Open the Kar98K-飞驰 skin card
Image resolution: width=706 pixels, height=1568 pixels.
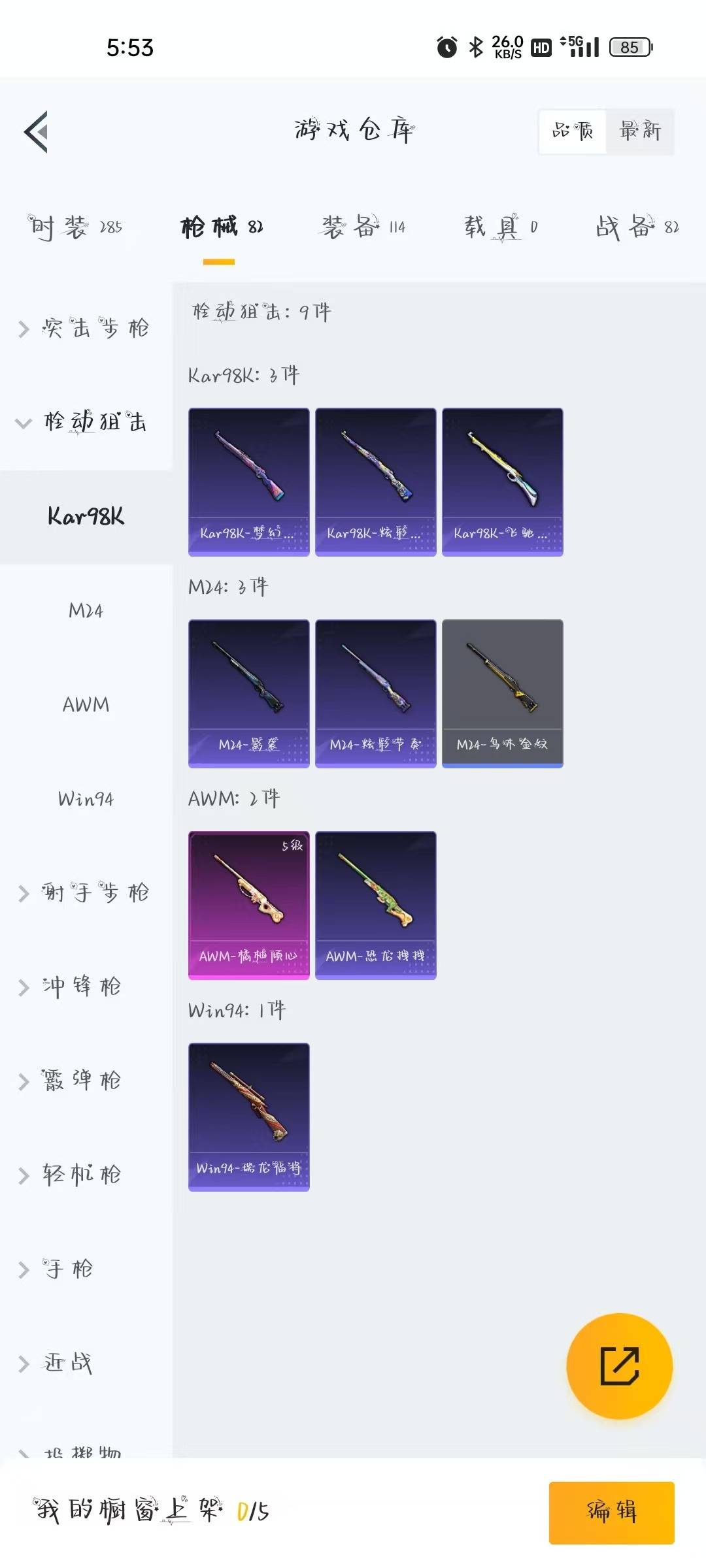pos(502,482)
